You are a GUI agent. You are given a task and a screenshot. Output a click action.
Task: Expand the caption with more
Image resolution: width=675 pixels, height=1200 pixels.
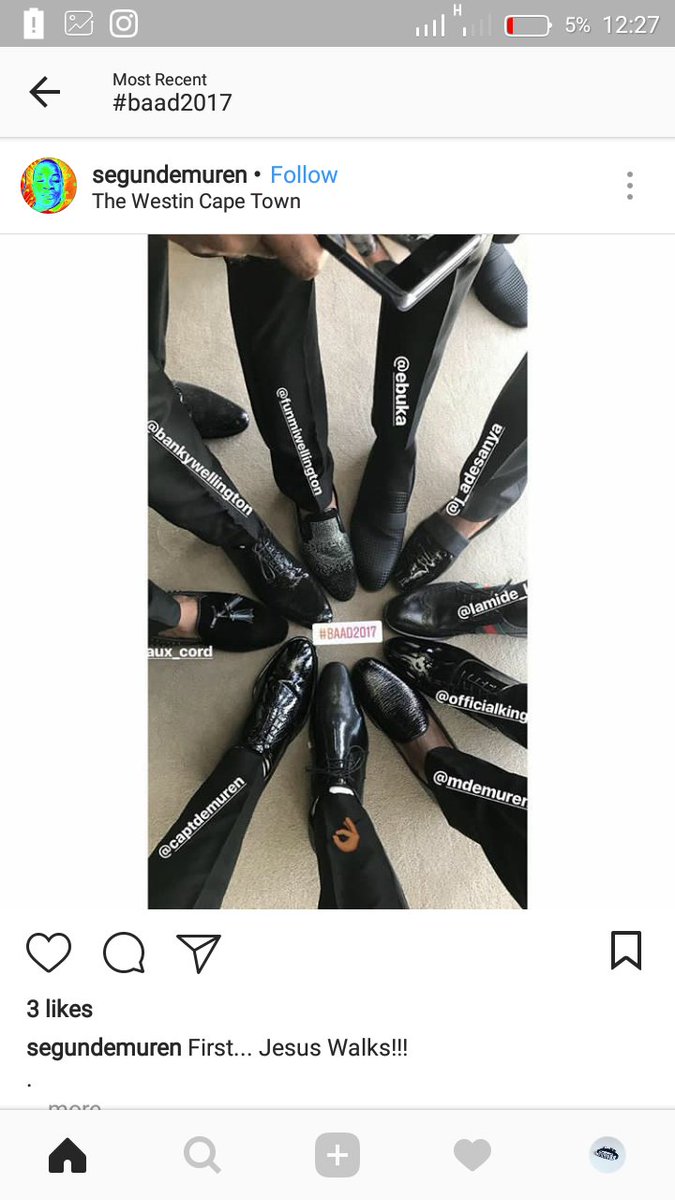75,1105
